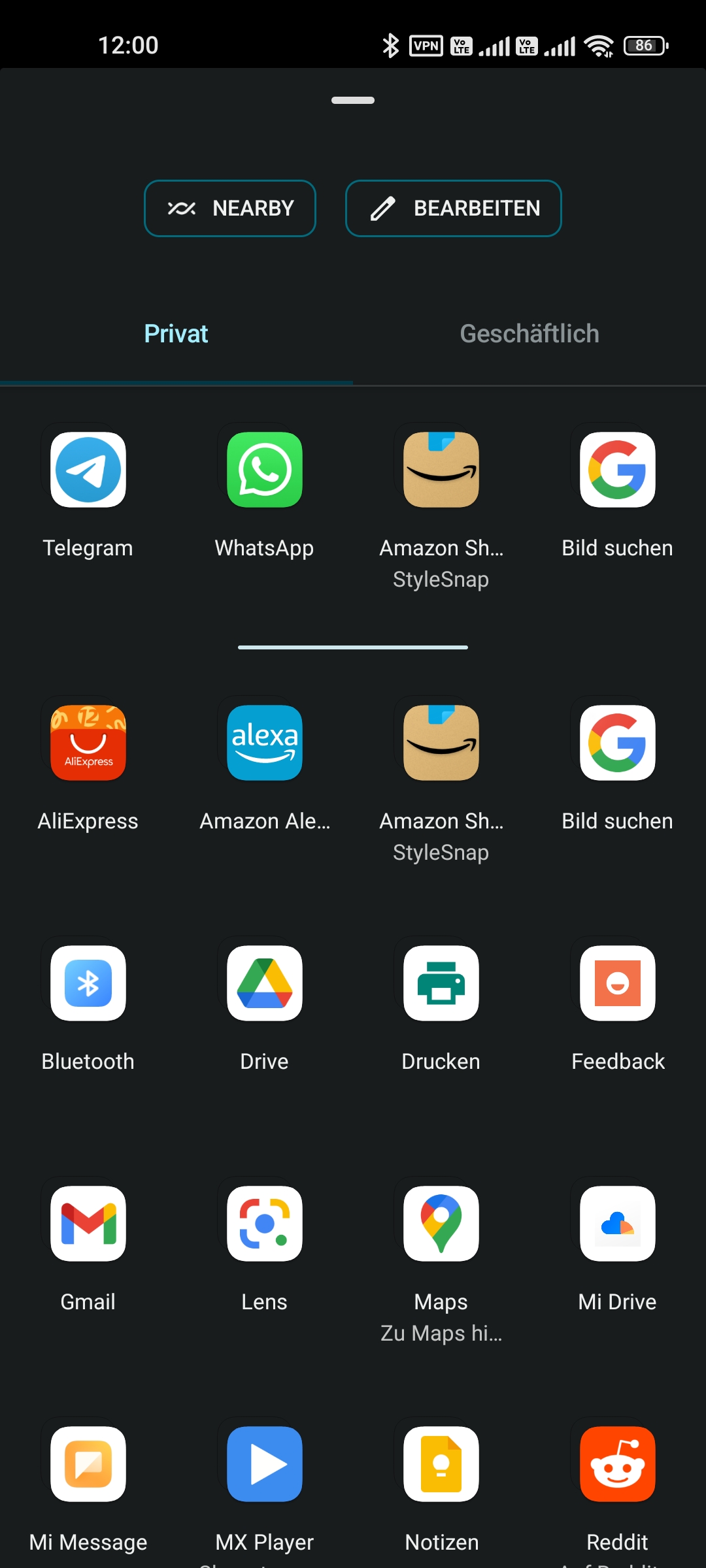Viewport: 706px width, 1568px height.
Task: Select the Privat tab
Action: [176, 334]
